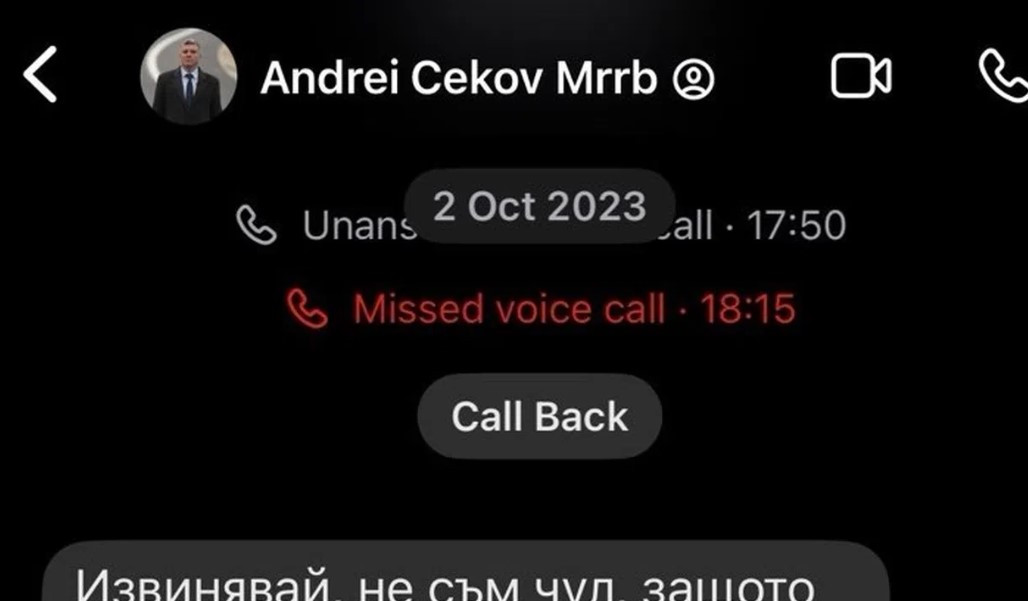
Task: Go back to the chat list
Action: 40,77
